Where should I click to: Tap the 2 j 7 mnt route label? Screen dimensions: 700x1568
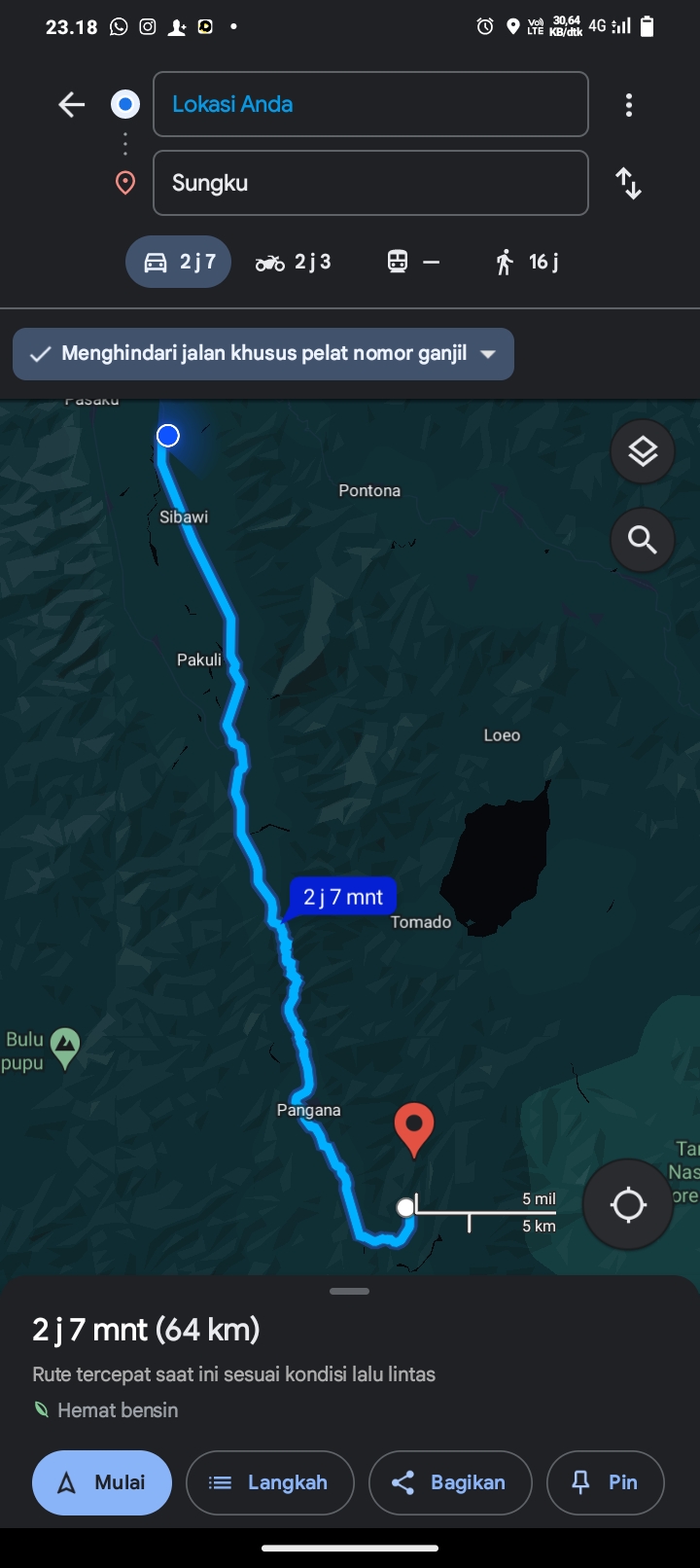(x=342, y=897)
